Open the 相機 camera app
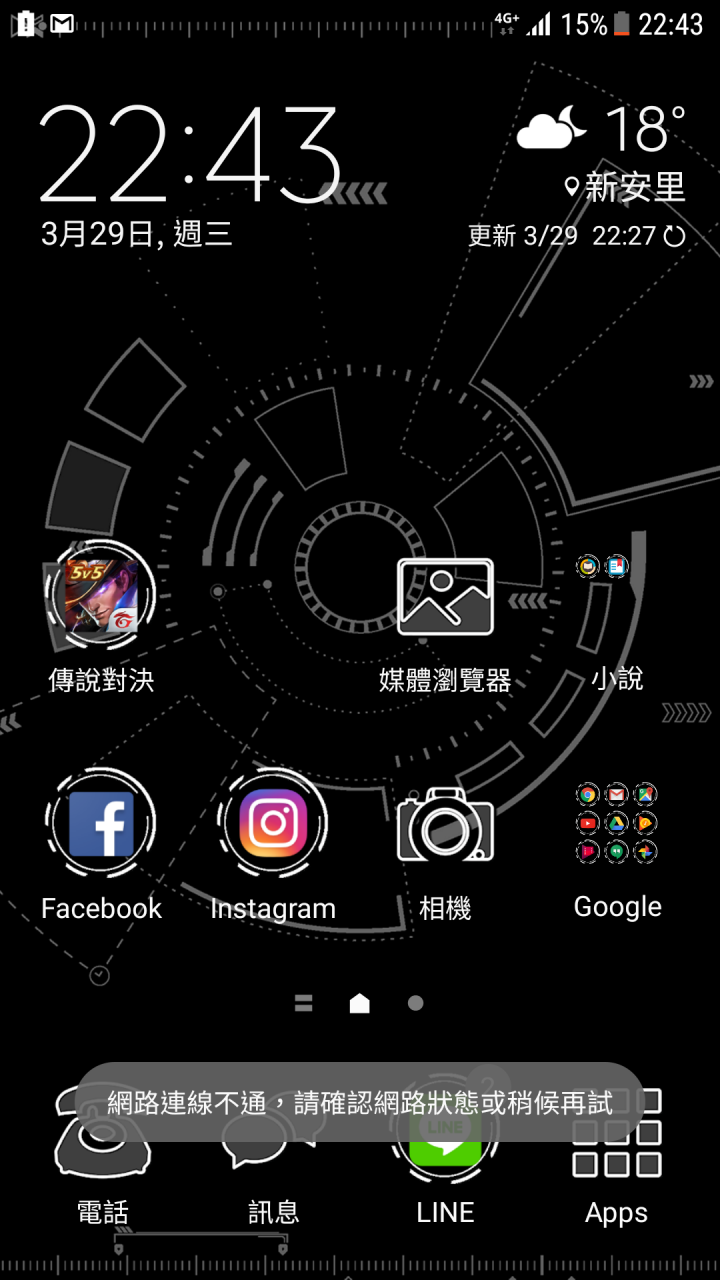Screen dimensions: 720x1280 [445, 825]
